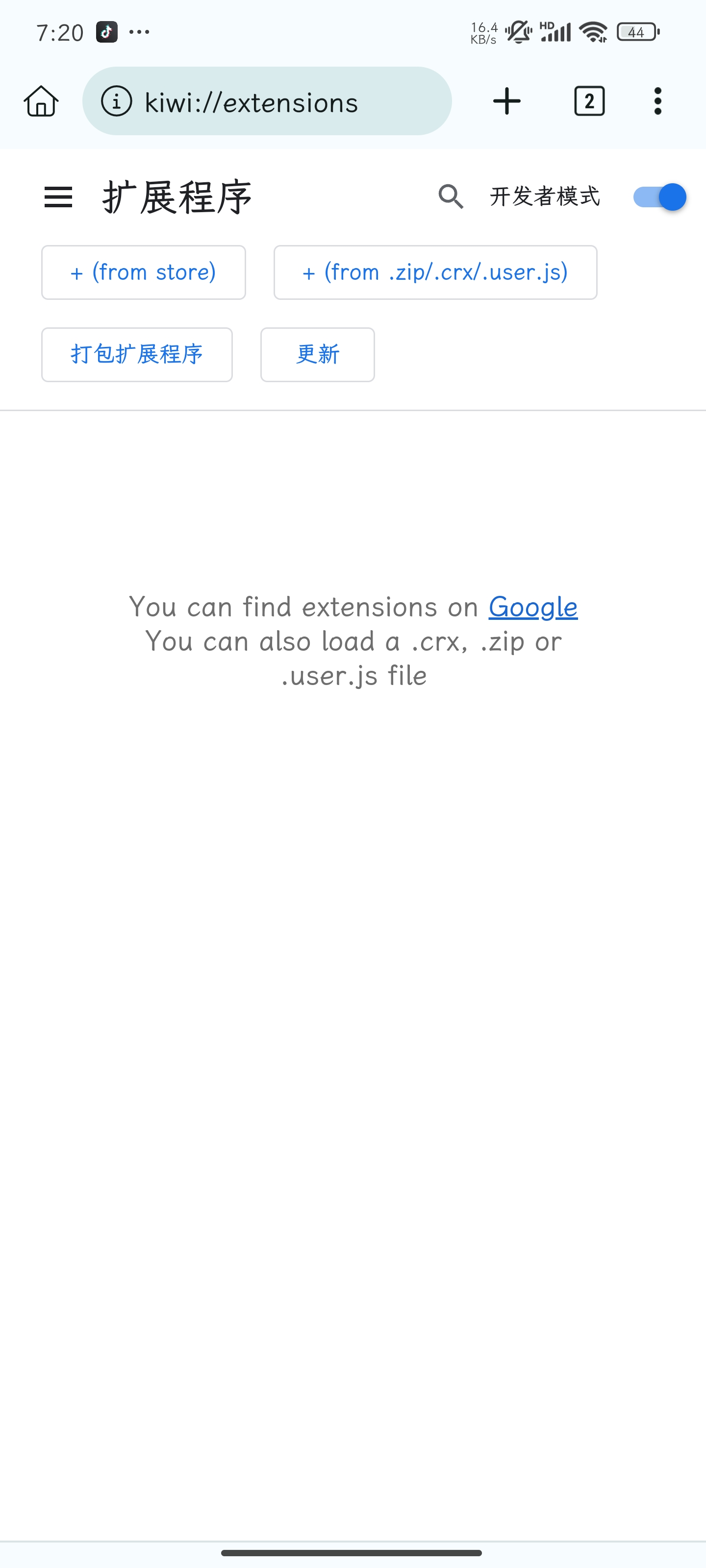
Task: View site info icon in address bar
Action: [x=116, y=101]
